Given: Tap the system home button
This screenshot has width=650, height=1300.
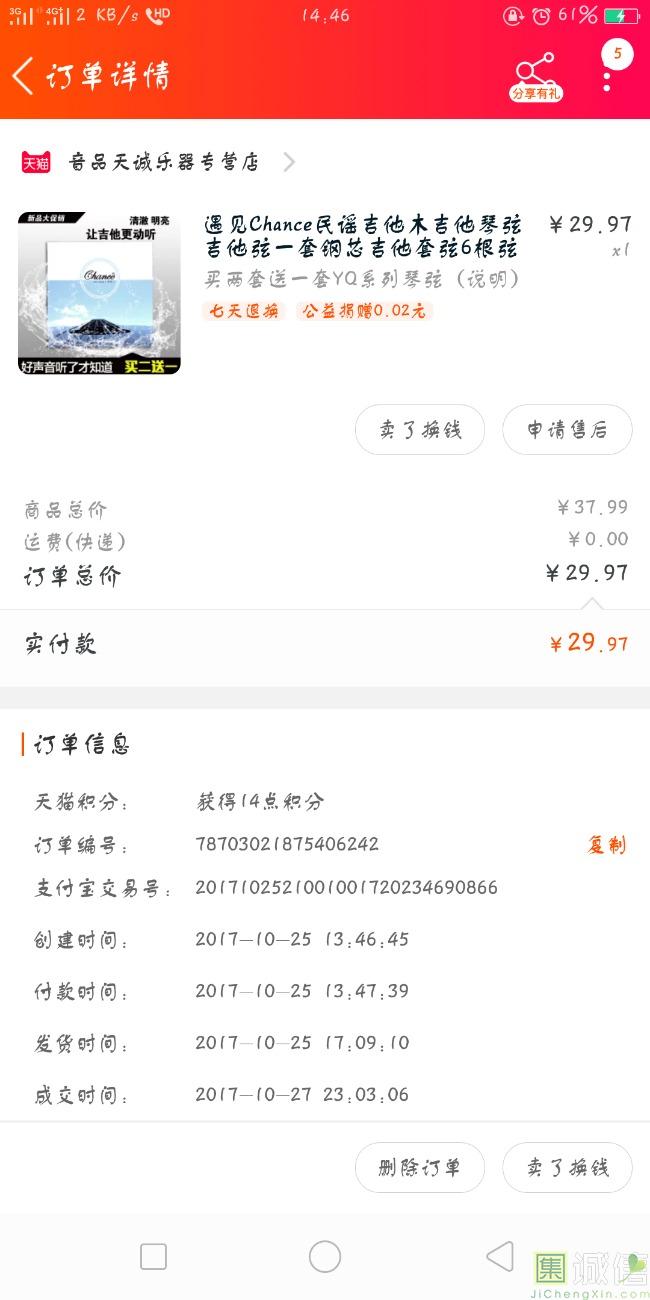Looking at the screenshot, I should pyautogui.click(x=325, y=1257).
